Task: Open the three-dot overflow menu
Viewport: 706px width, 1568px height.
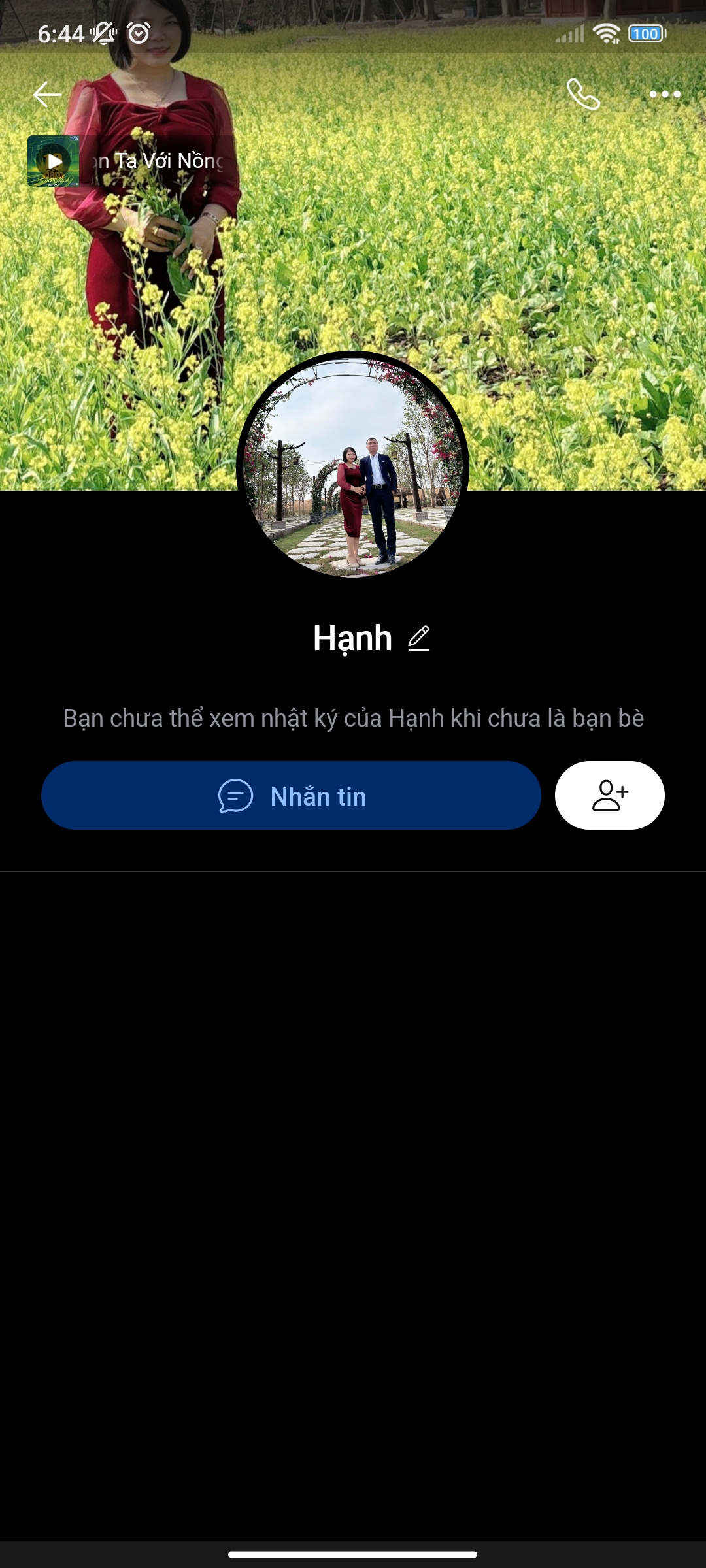Action: click(x=665, y=95)
